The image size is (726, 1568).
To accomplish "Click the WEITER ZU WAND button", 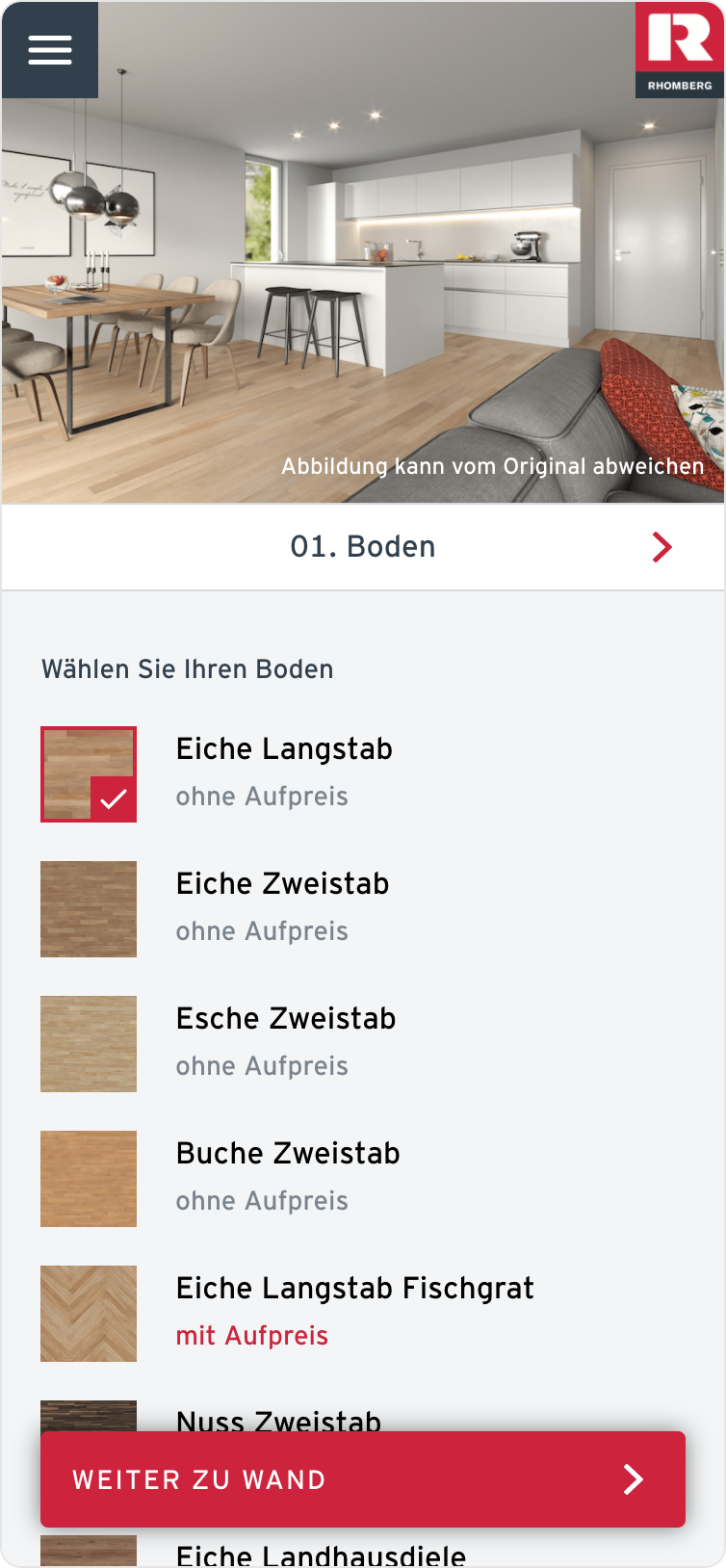I will [x=363, y=1479].
